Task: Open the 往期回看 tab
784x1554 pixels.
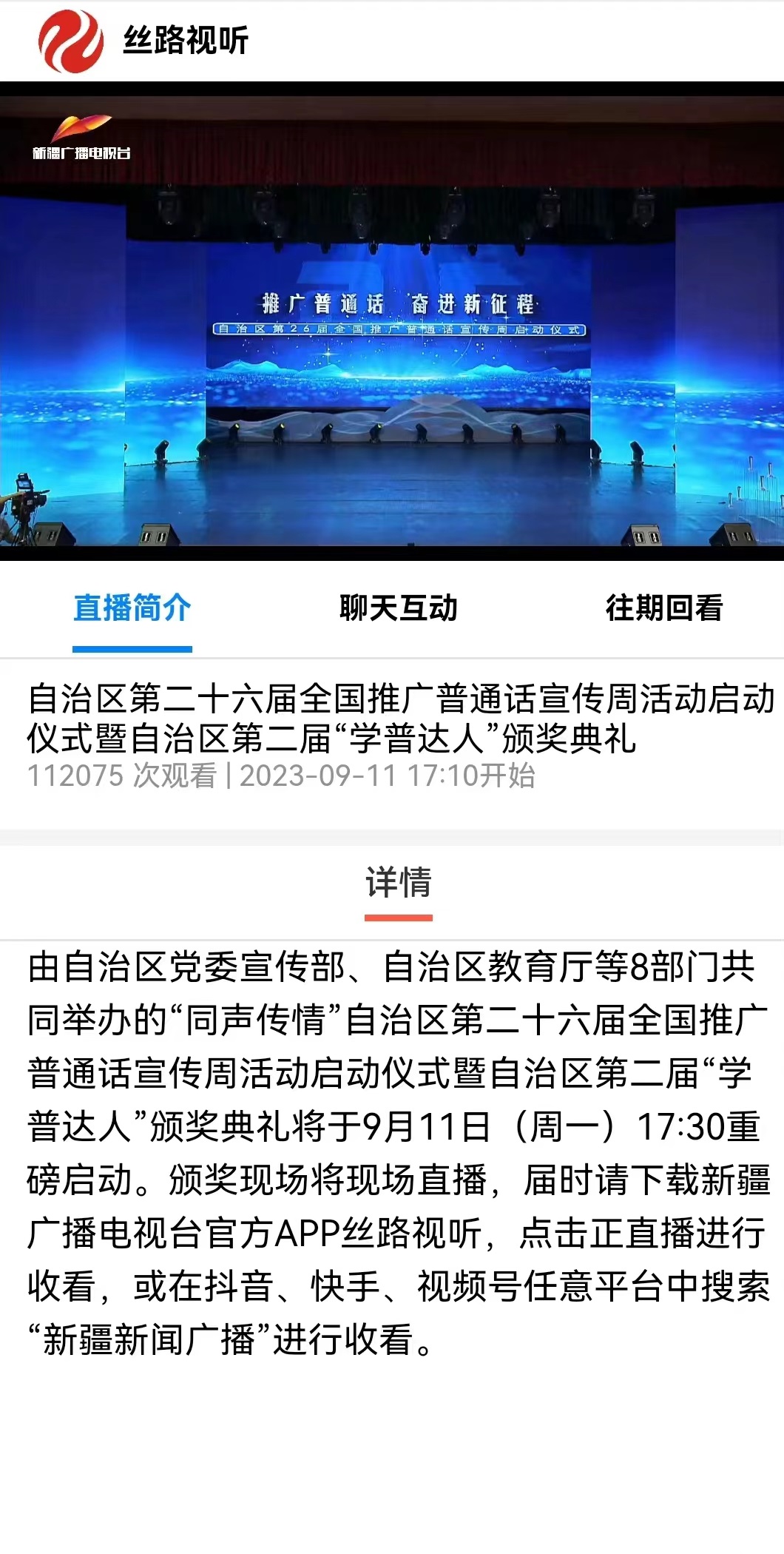Action: coord(663,608)
